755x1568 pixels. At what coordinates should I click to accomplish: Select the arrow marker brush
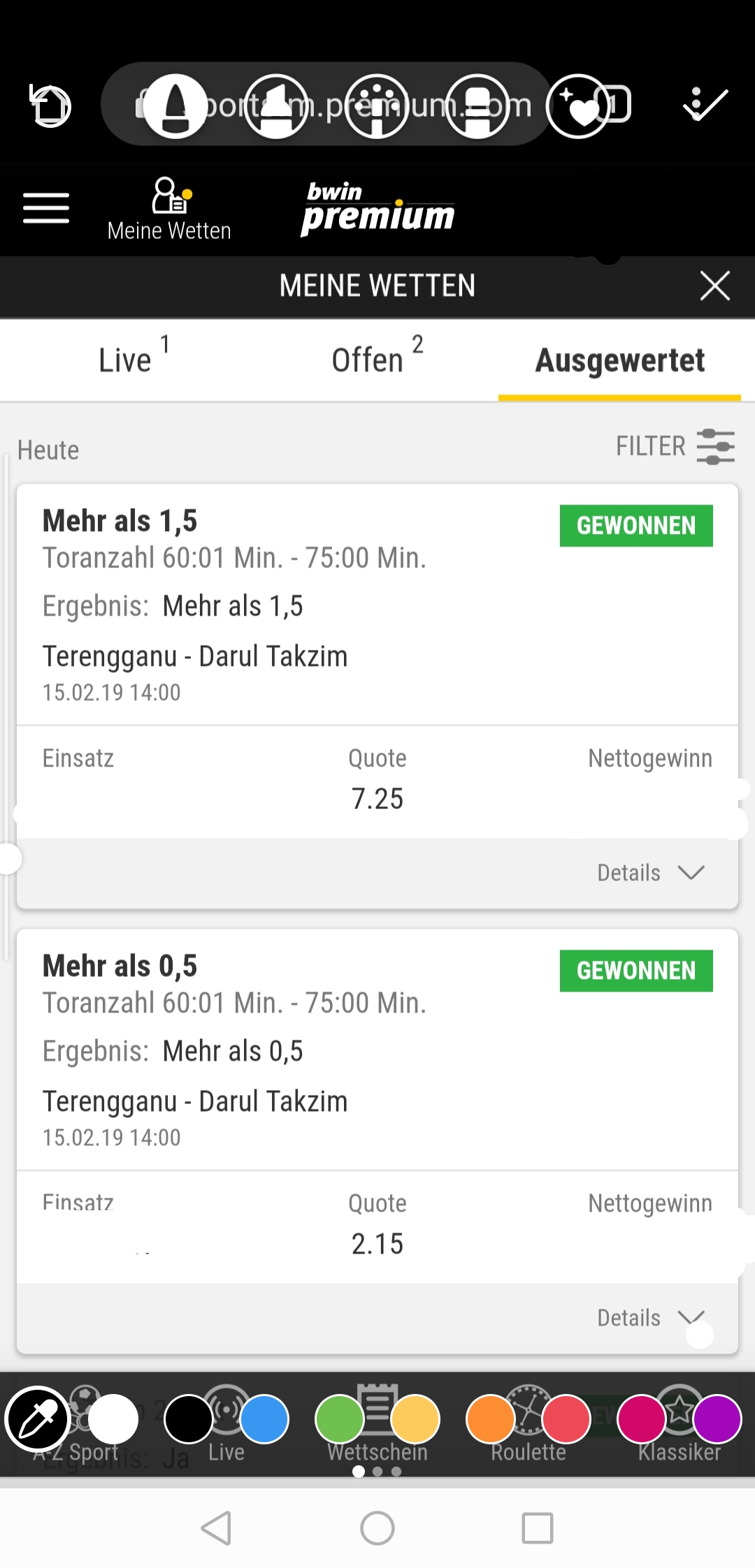(x=276, y=106)
